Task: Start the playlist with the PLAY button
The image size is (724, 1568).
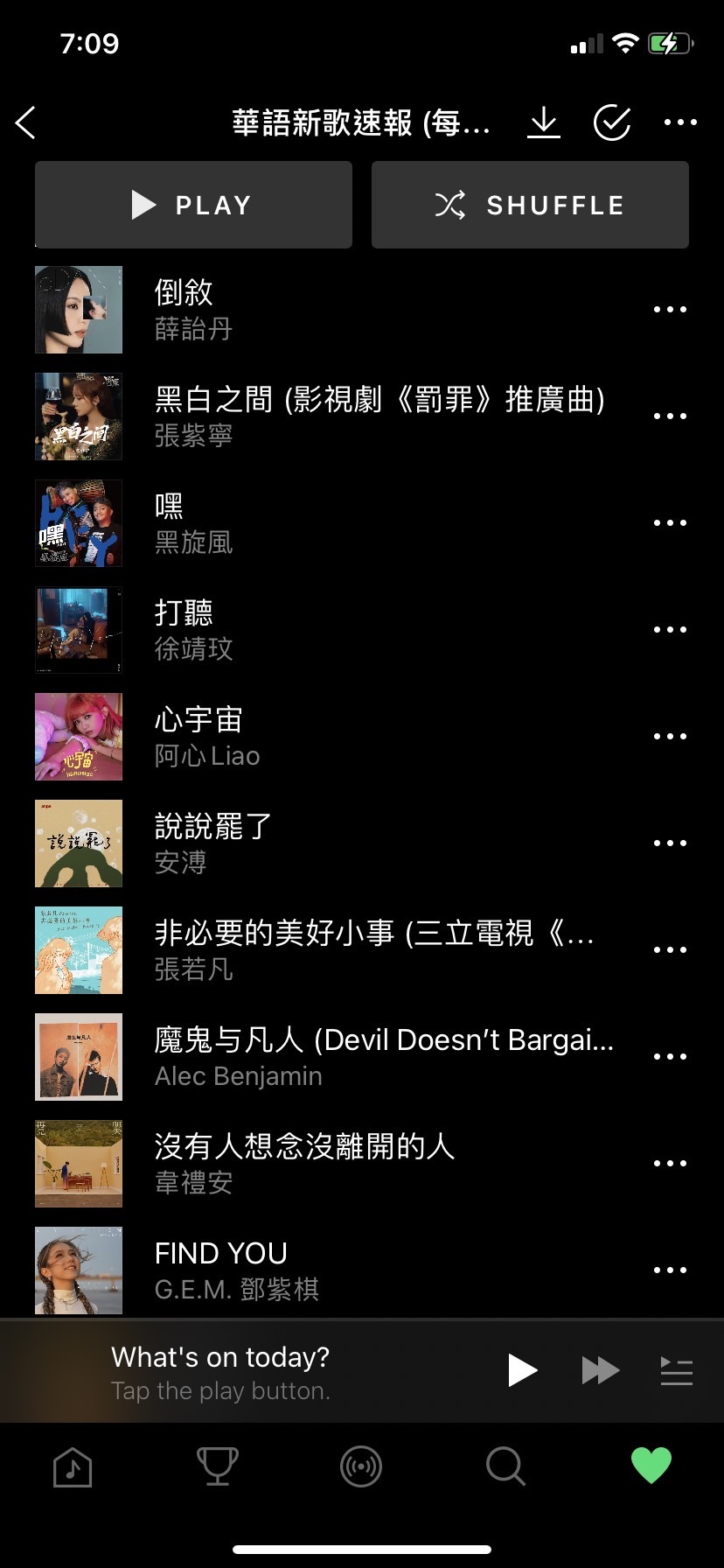Action: click(193, 205)
